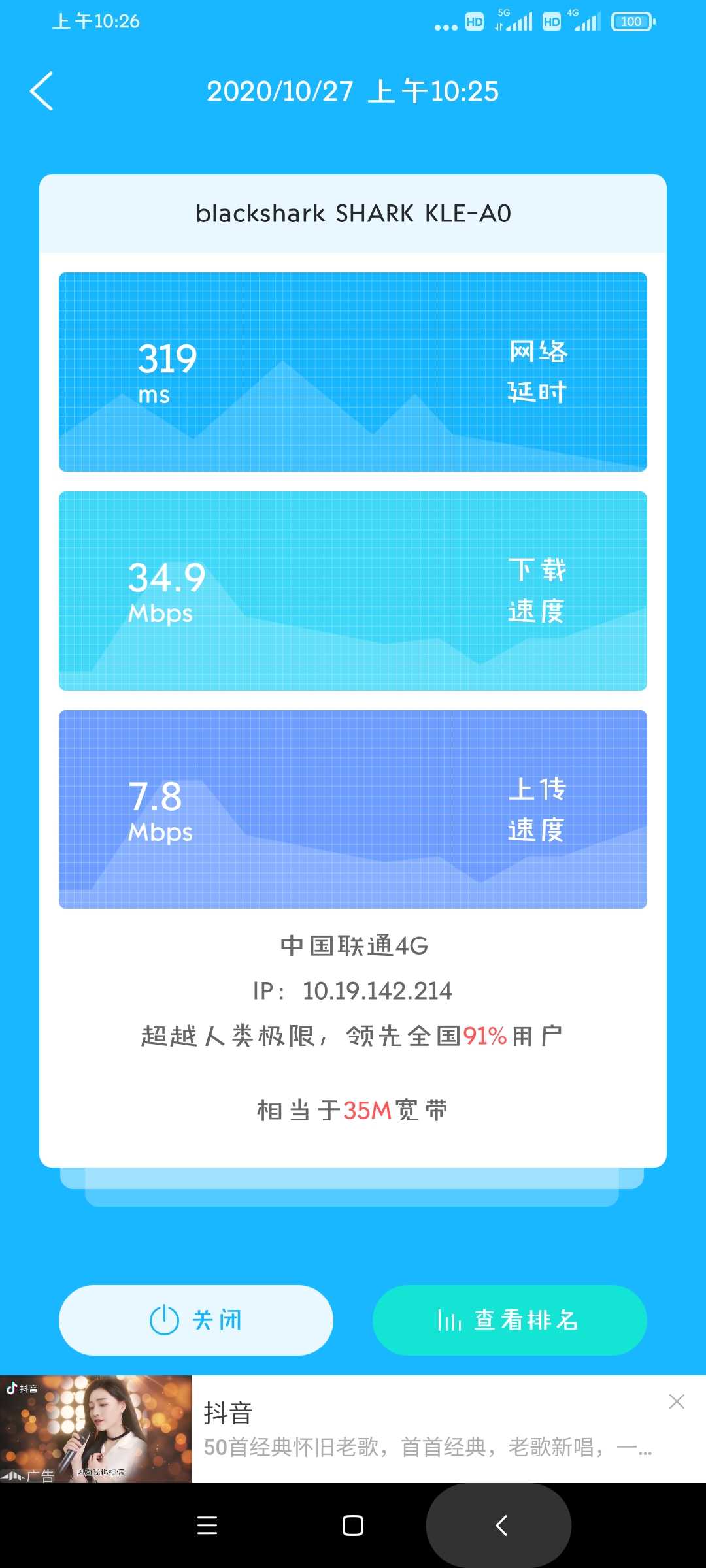Open the system recent apps menu
706x1568 pixels.
pos(207,1526)
